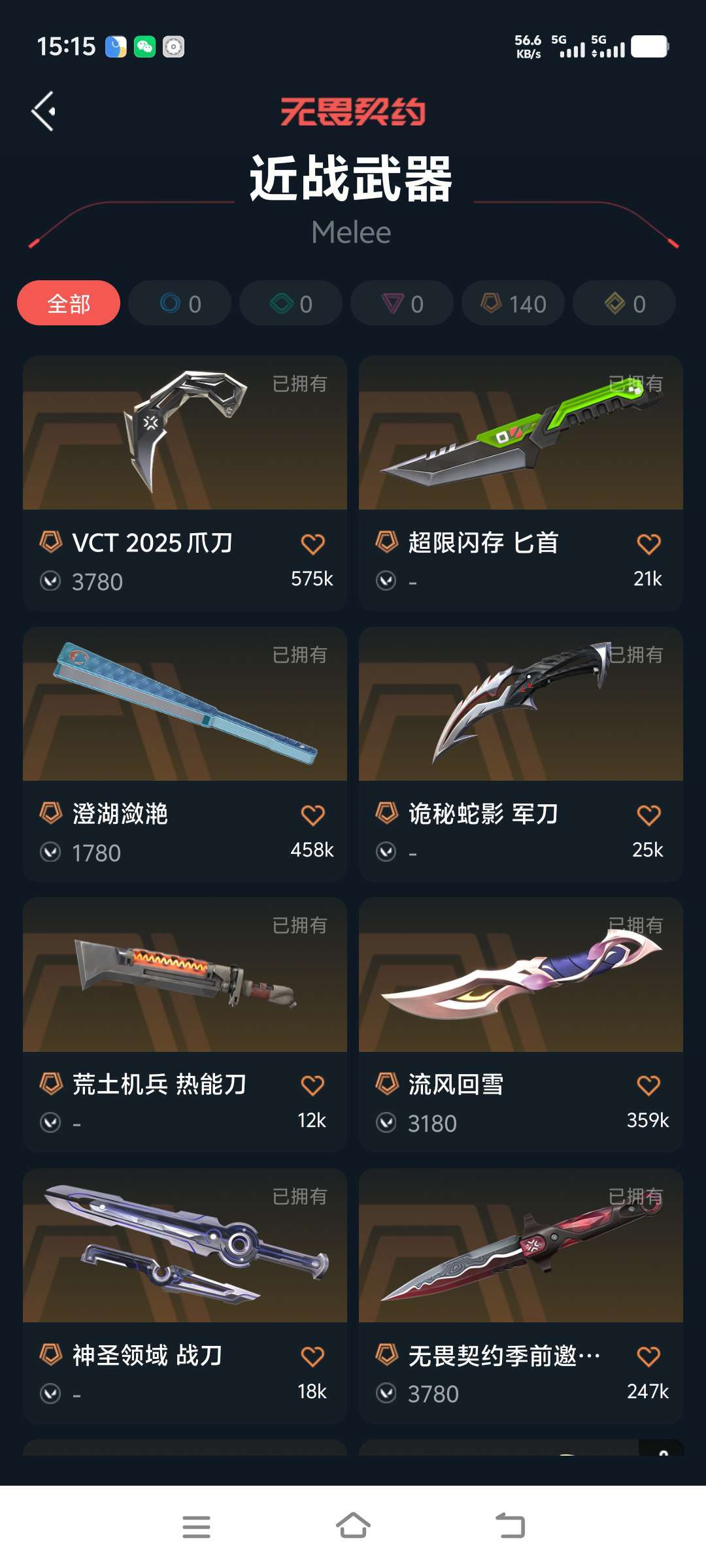
Task: Open the WeChat icon in the status bar
Action: [145, 46]
